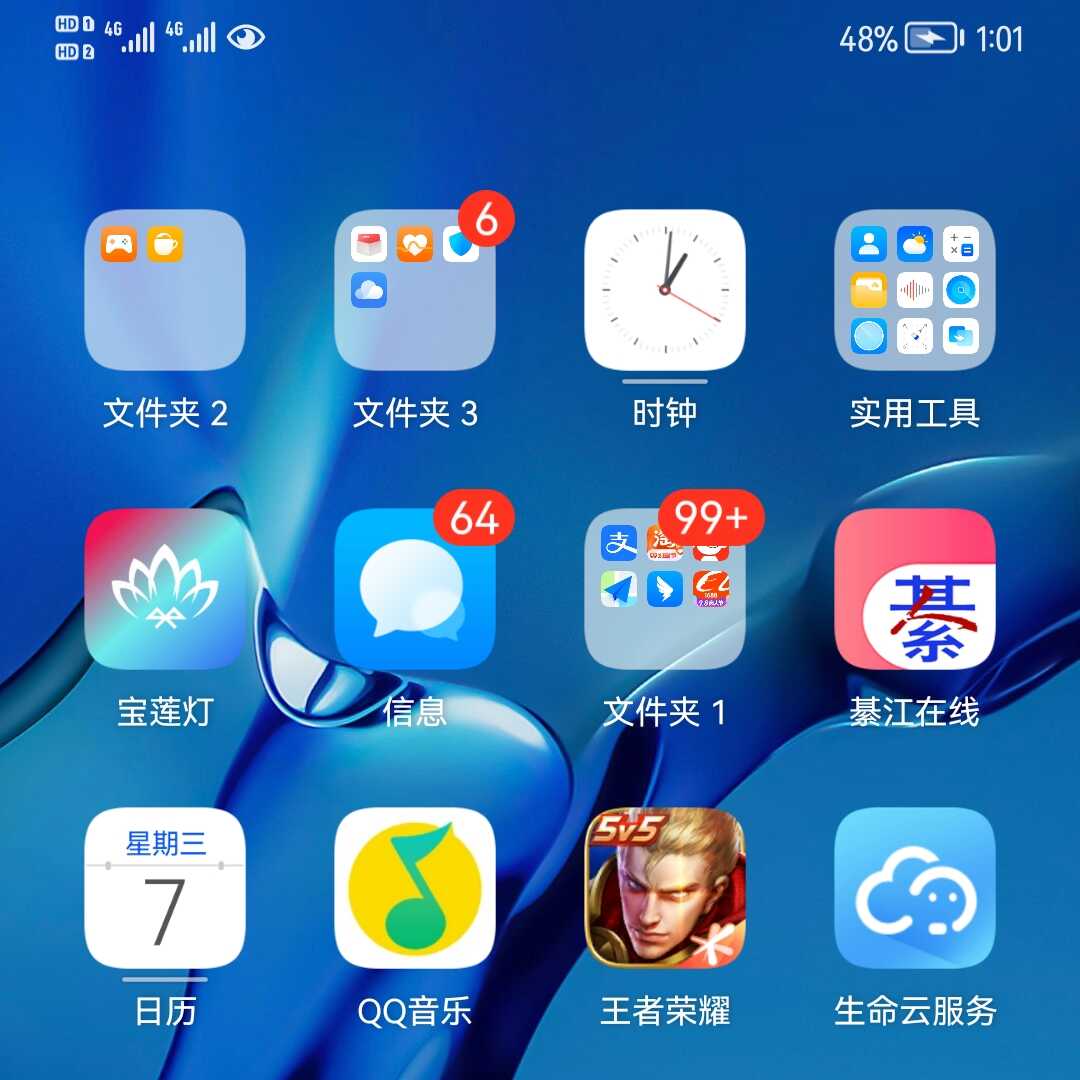Open the 文件夹 1 folder
1080x1080 pixels.
(x=665, y=589)
